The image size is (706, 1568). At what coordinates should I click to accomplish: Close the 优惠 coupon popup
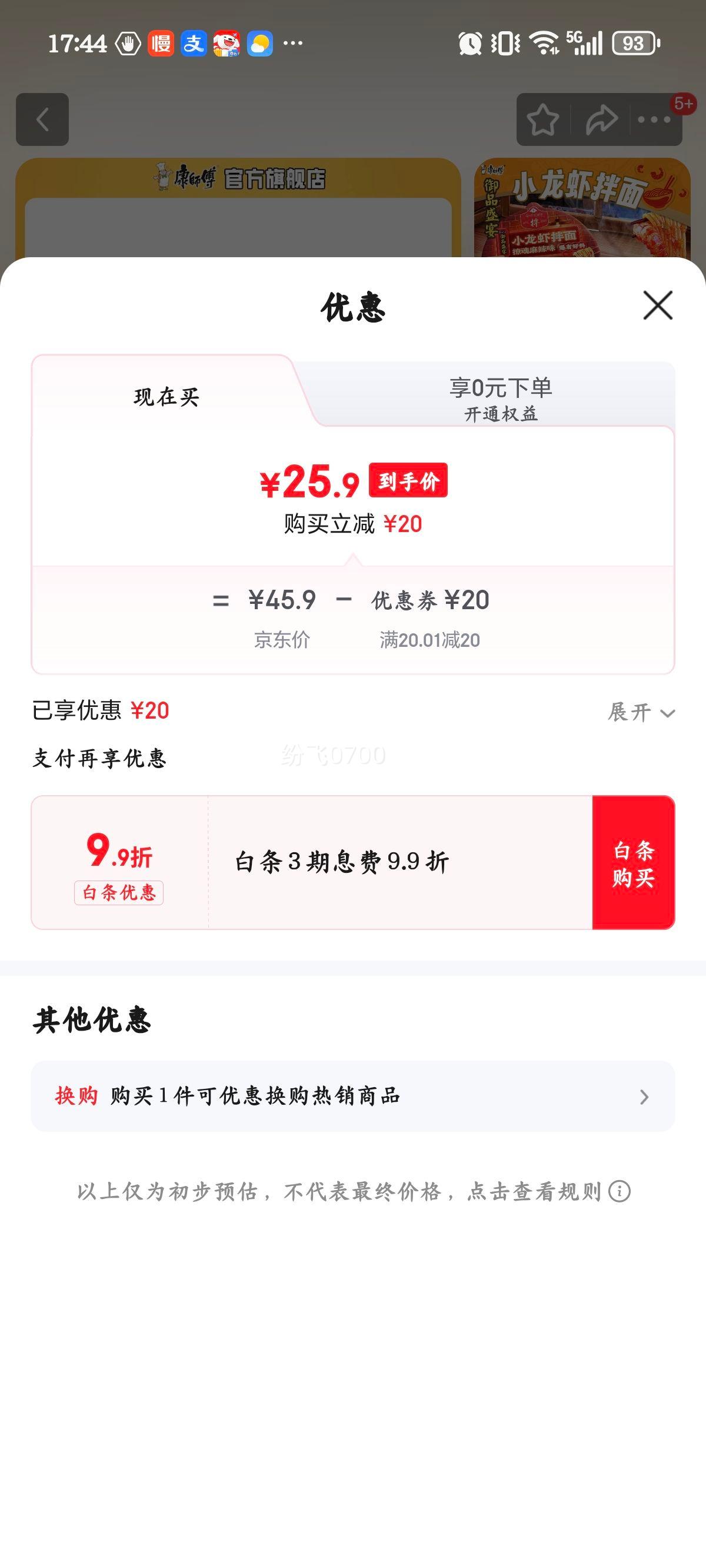[x=657, y=307]
